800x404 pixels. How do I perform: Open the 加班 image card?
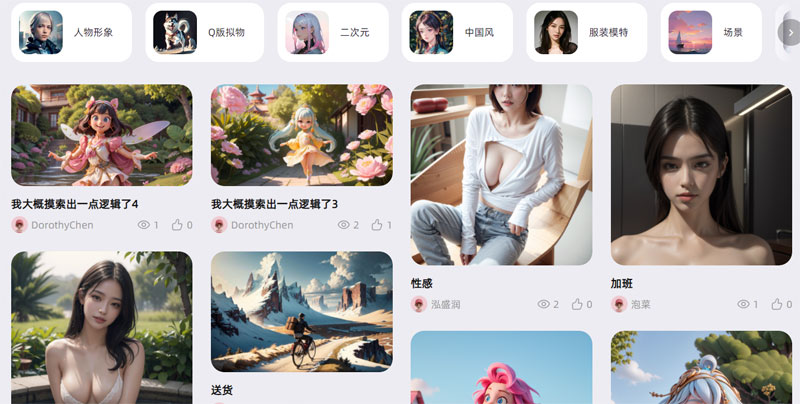coord(701,174)
